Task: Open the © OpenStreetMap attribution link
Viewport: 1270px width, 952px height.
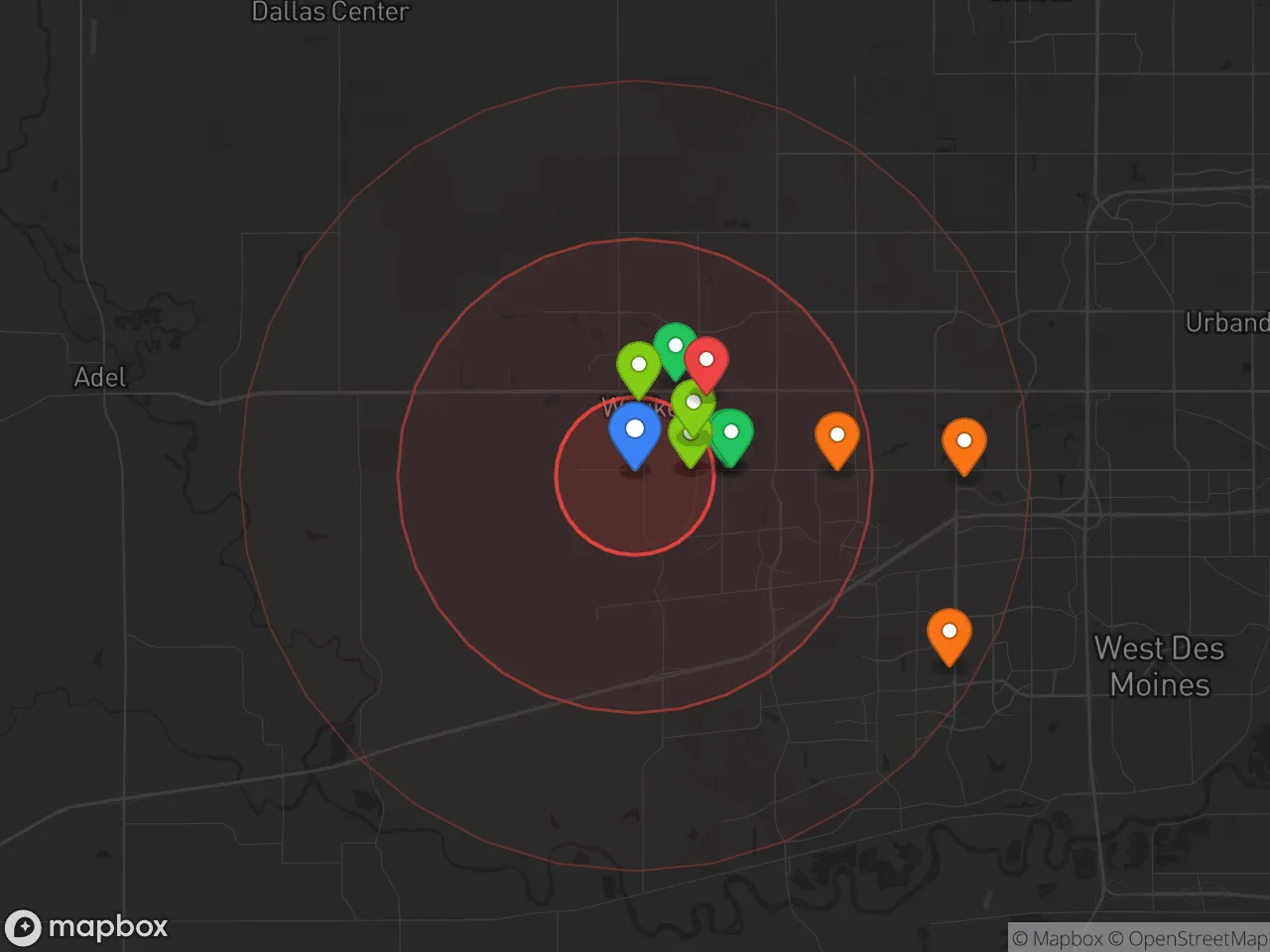Action: point(1188,938)
